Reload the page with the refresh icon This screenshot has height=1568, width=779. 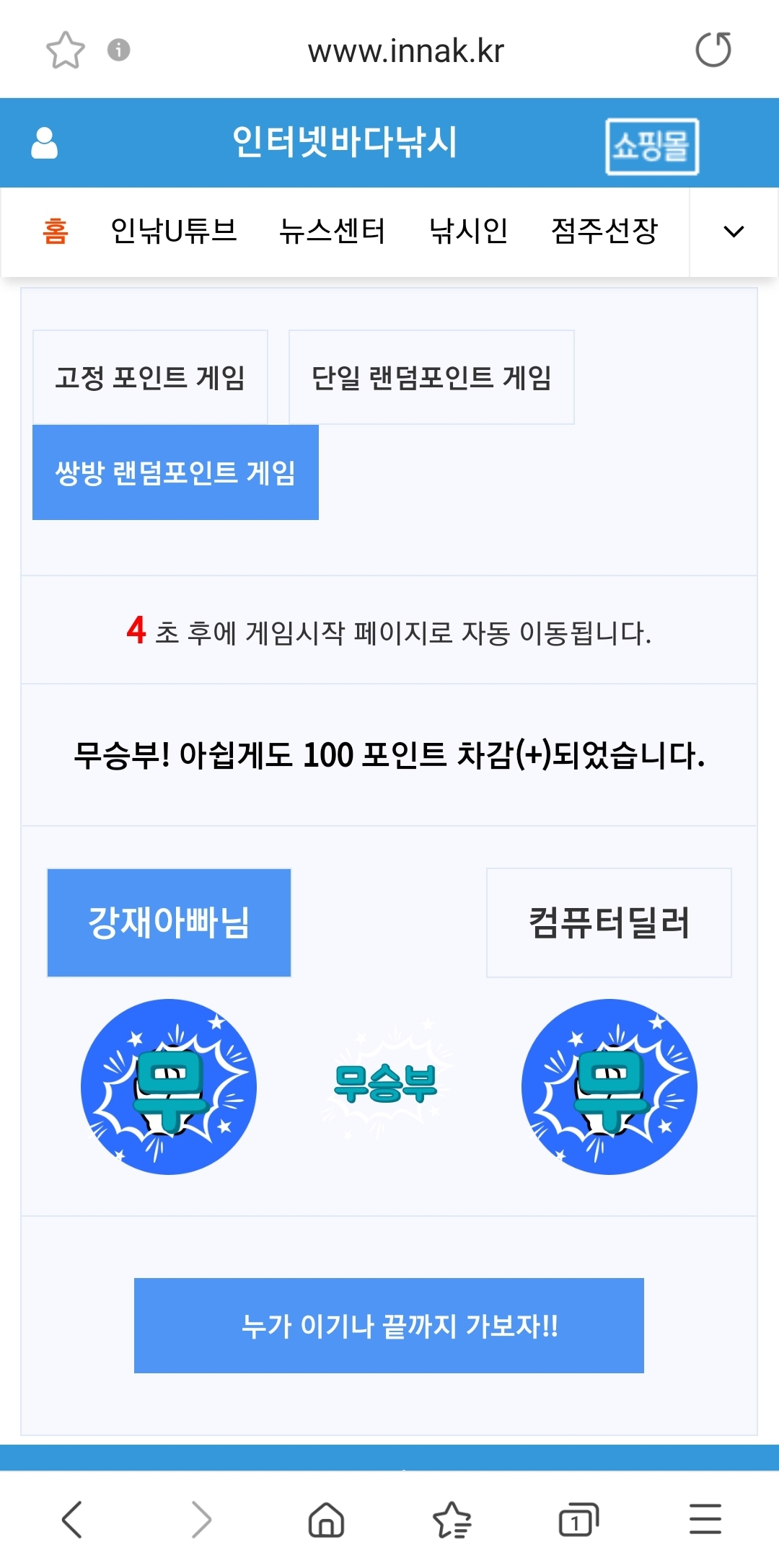[x=713, y=50]
